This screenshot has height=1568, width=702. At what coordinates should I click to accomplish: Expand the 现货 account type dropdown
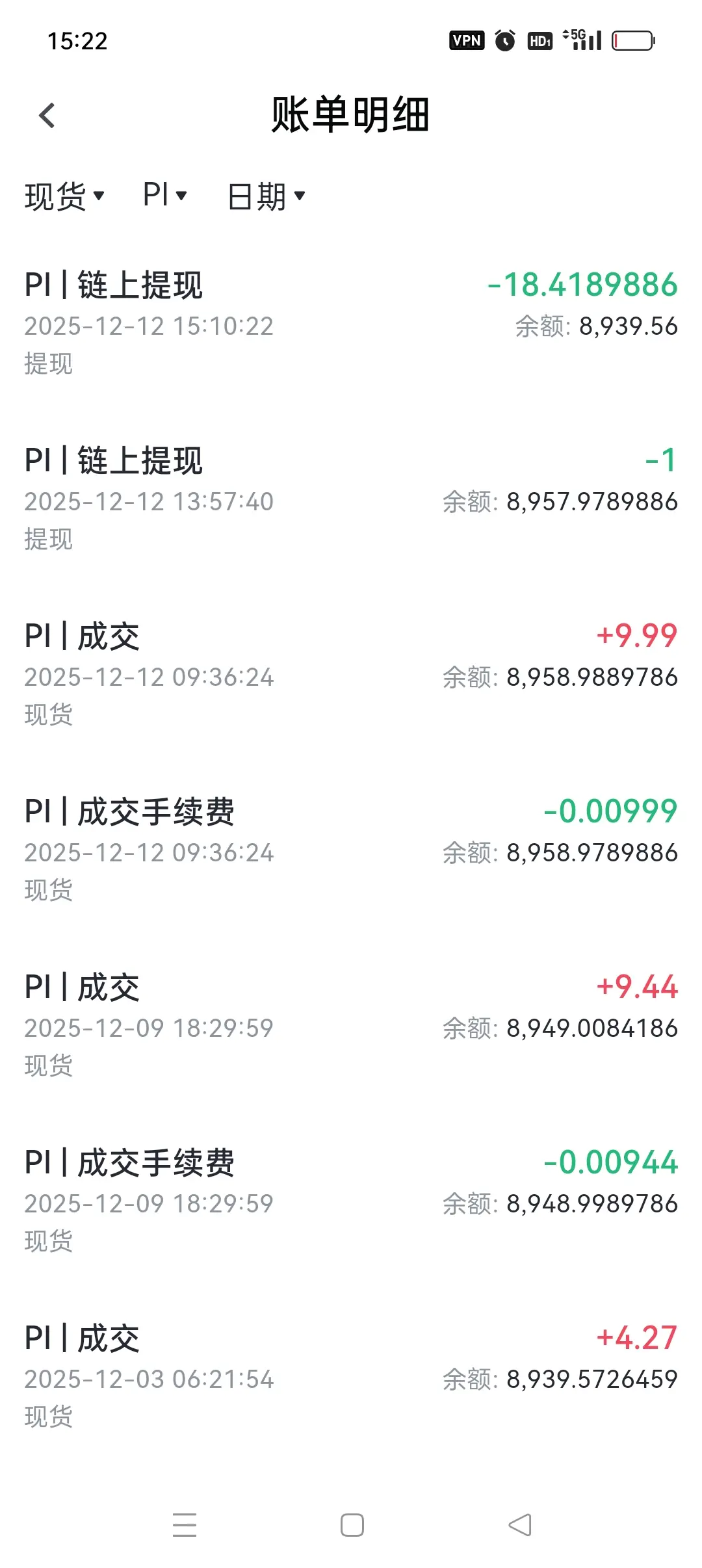click(x=64, y=196)
